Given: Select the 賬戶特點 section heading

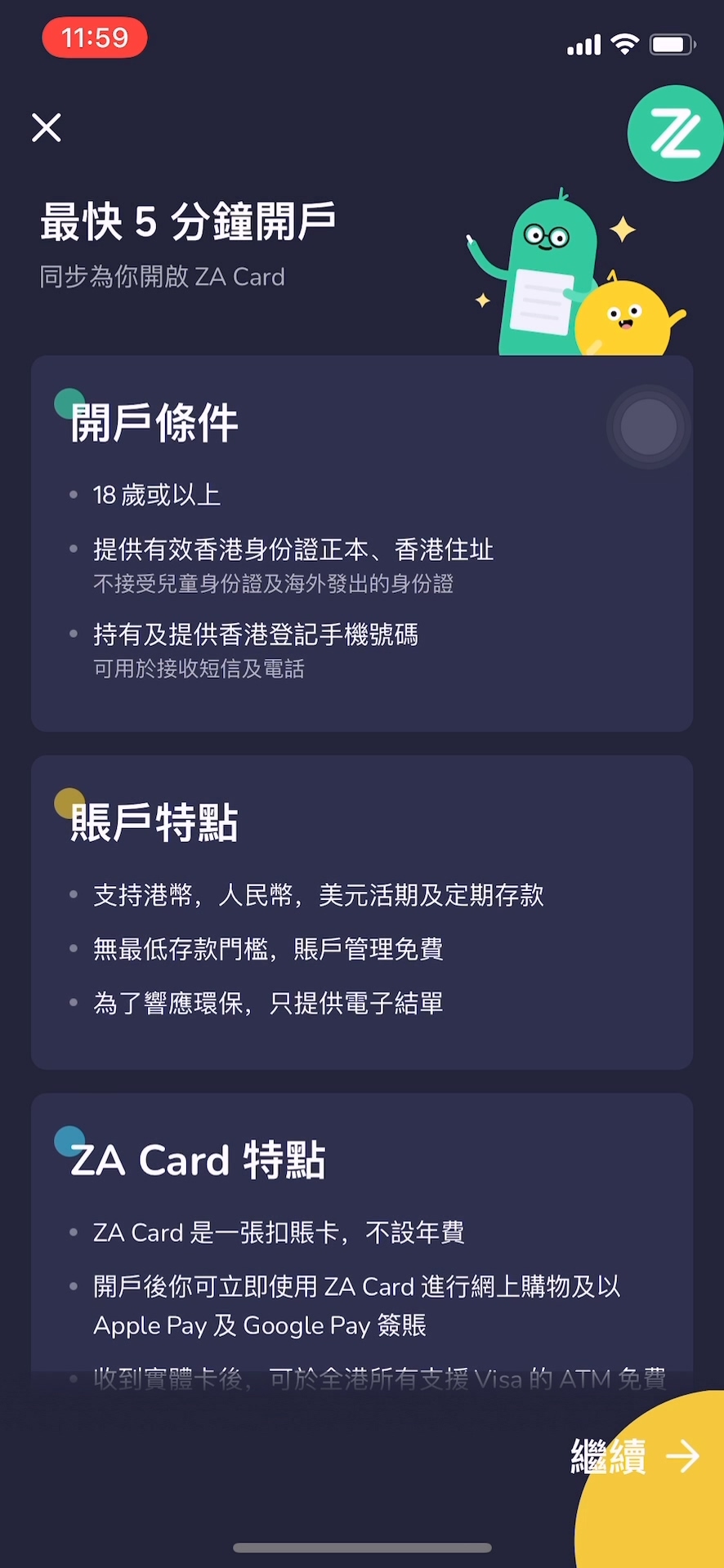Looking at the screenshot, I should click(152, 825).
